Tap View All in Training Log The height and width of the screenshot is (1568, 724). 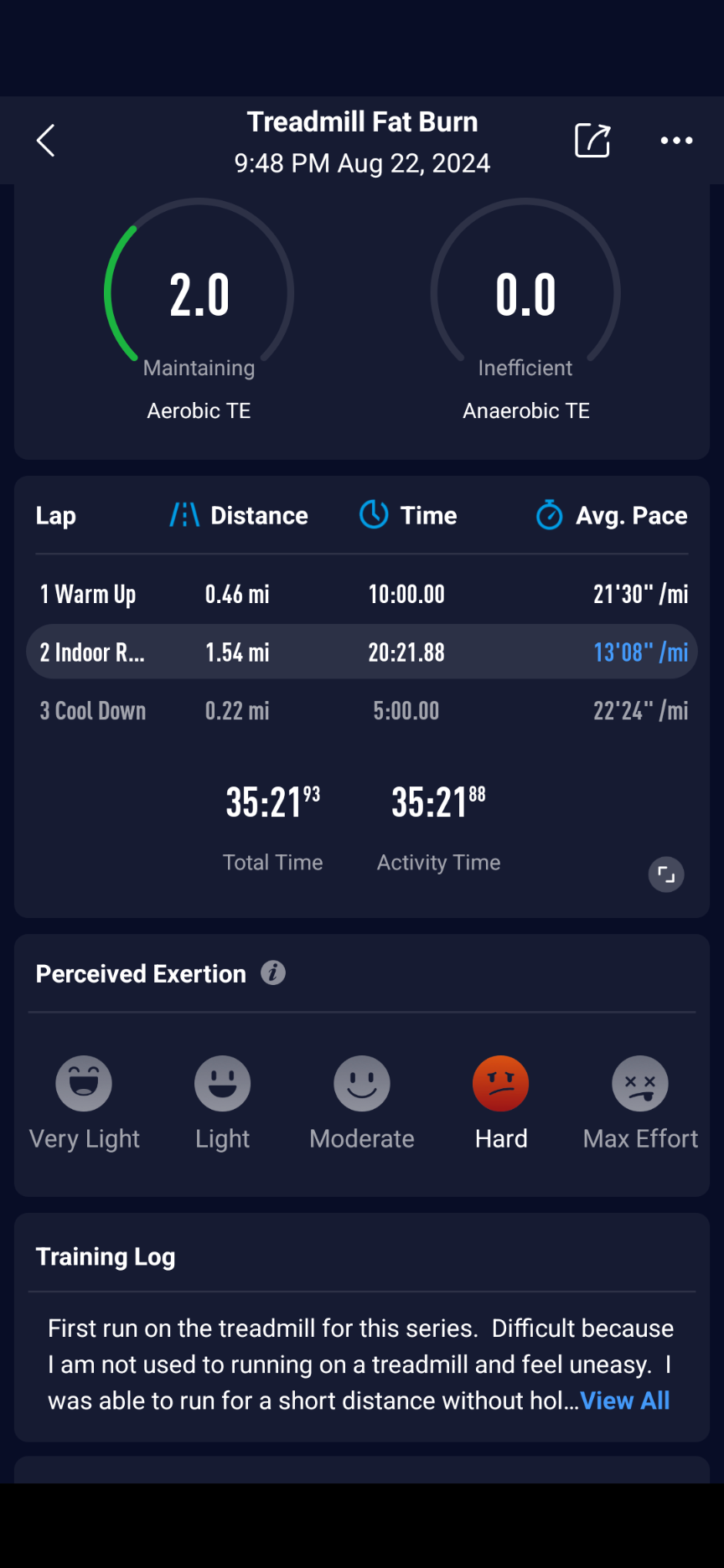[x=625, y=1400]
